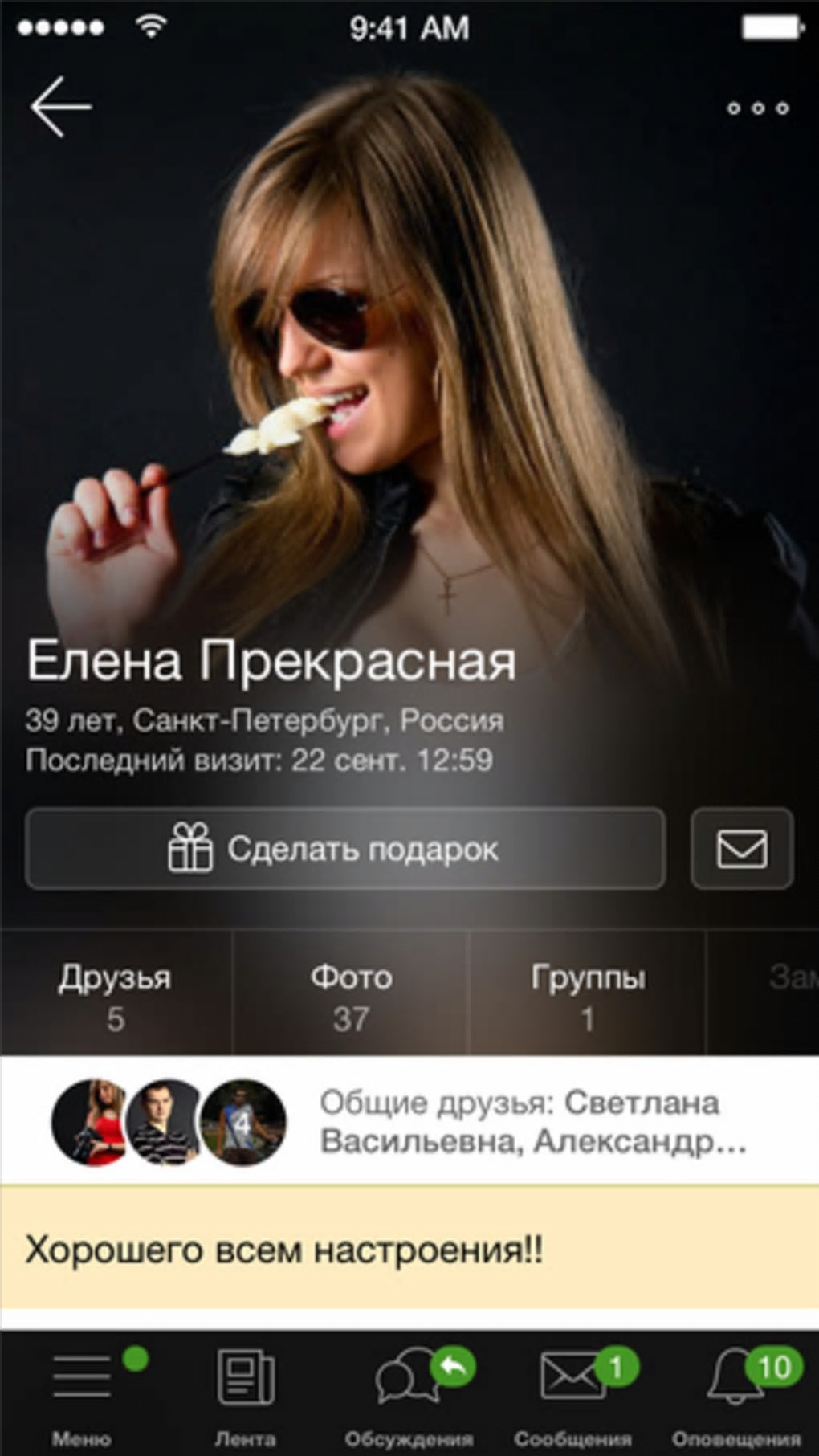Open the three-dot overflow menu
The image size is (819, 1456).
(758, 108)
